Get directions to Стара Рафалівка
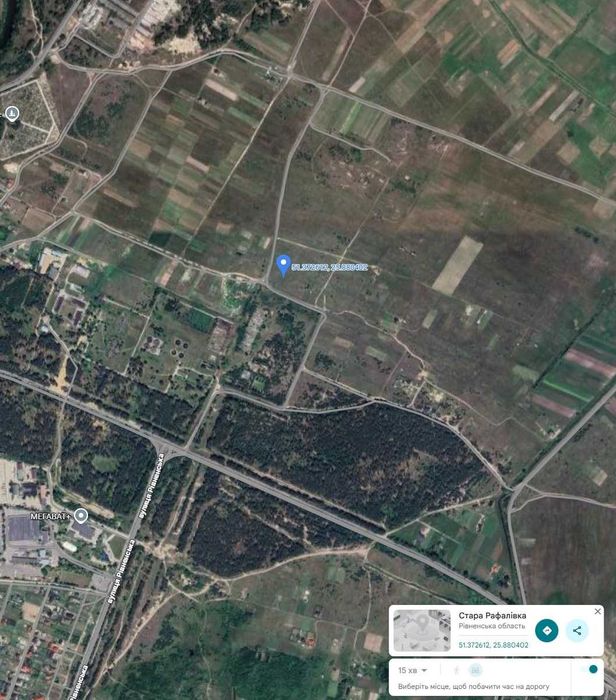The width and height of the screenshot is (616, 700). coord(547,631)
